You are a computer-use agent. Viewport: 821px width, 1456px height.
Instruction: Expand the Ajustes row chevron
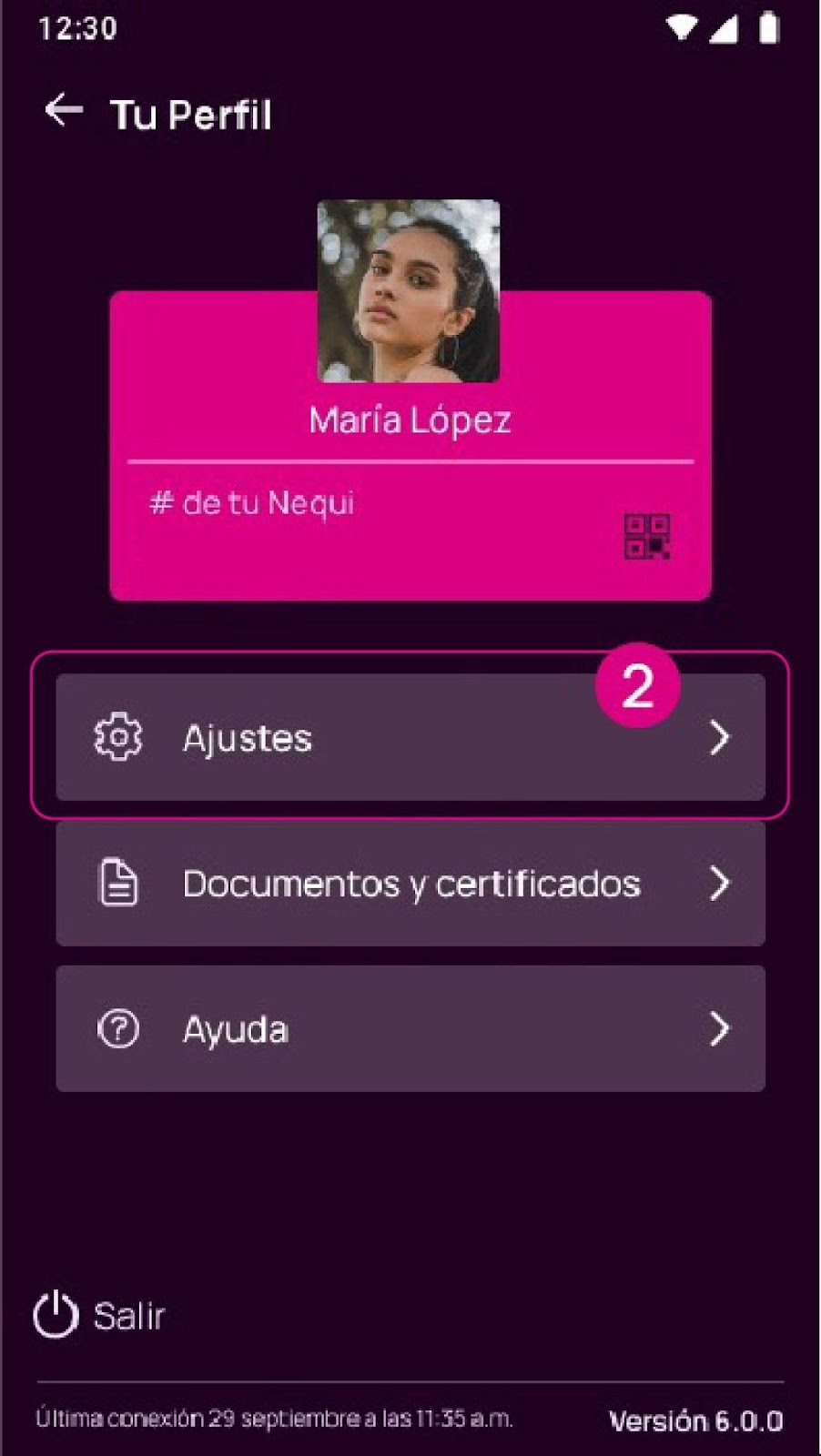coord(722,737)
